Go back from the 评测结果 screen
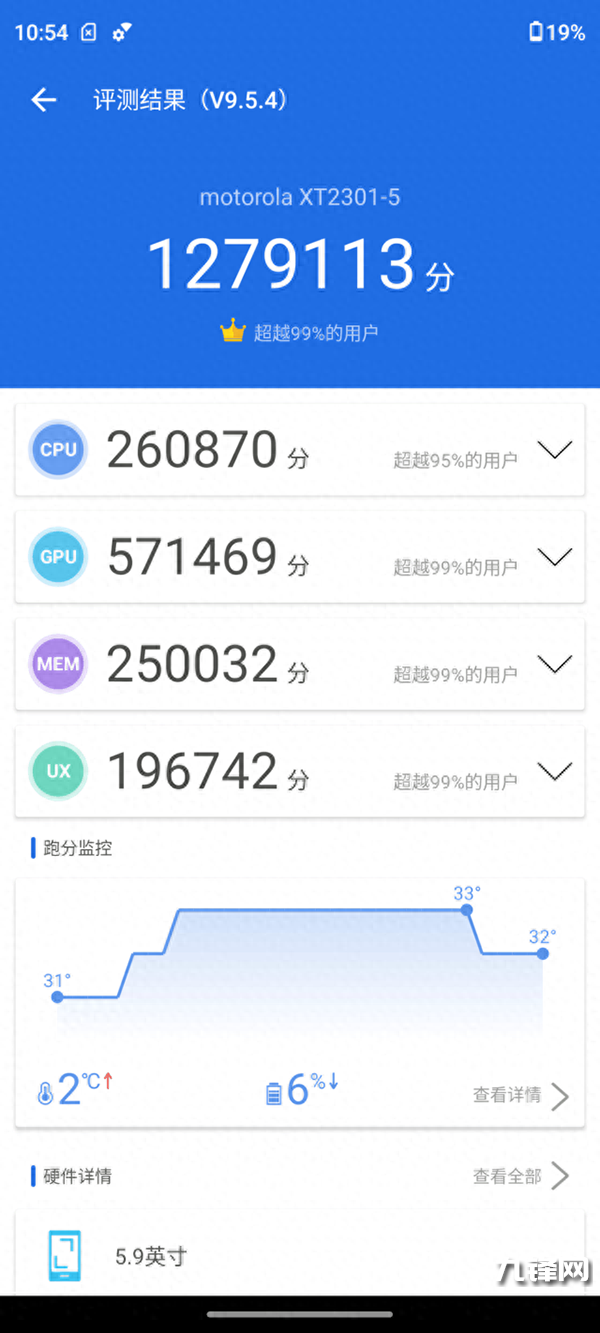The image size is (600, 1333). click(x=44, y=100)
